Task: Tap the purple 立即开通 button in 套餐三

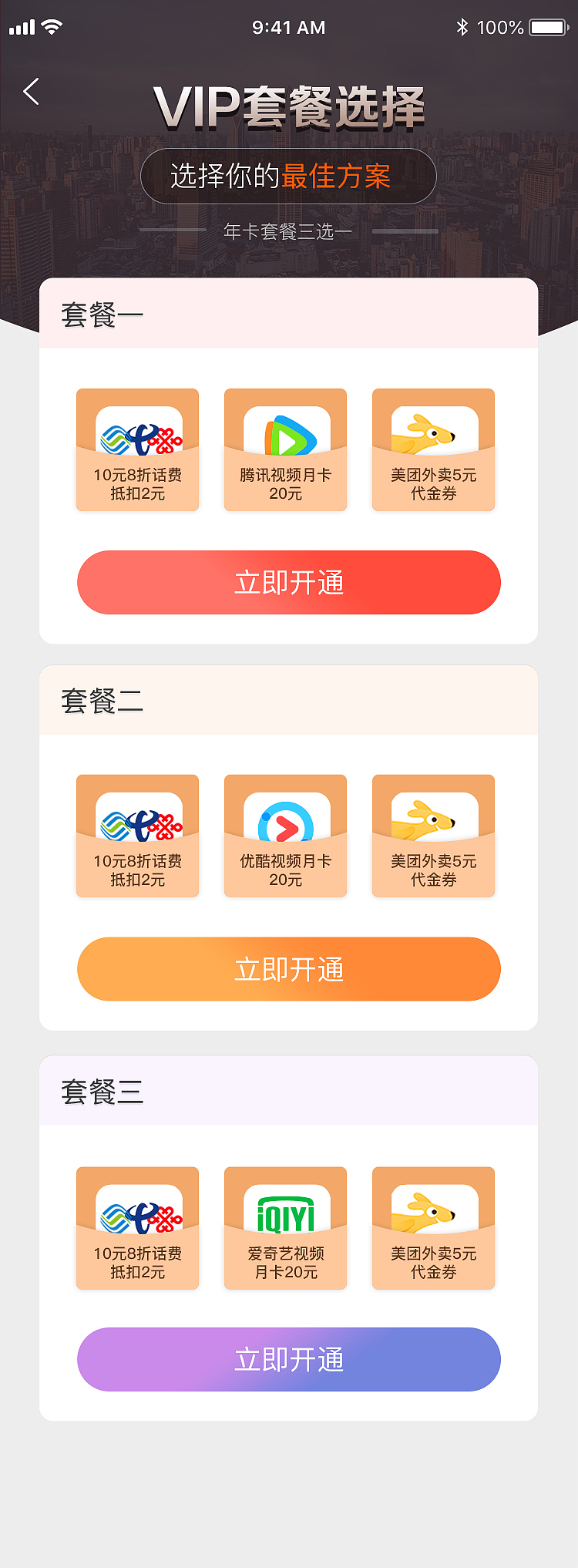Action: 288,1361
